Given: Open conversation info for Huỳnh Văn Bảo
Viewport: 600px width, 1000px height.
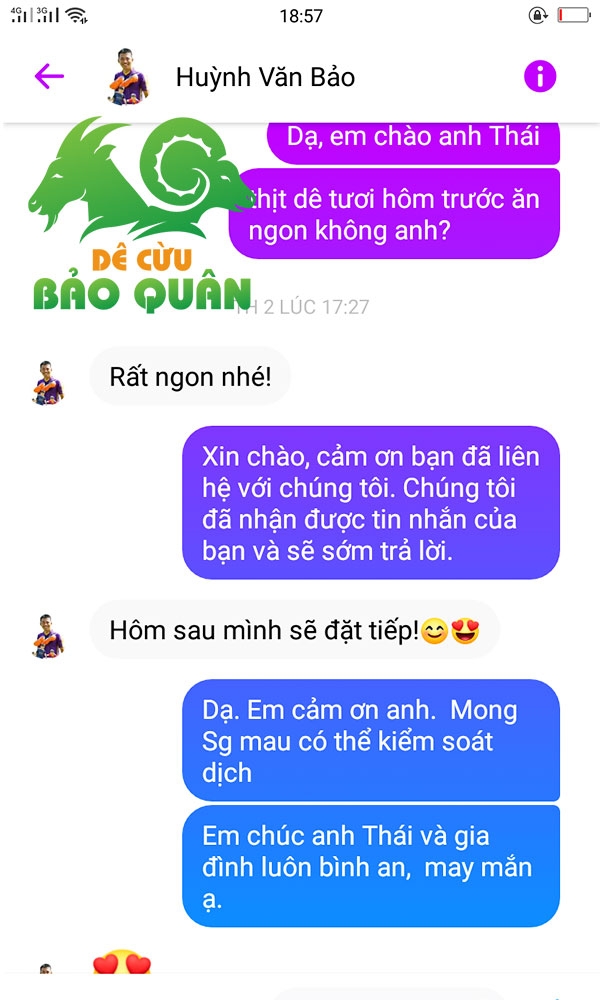Looking at the screenshot, I should point(539,77).
